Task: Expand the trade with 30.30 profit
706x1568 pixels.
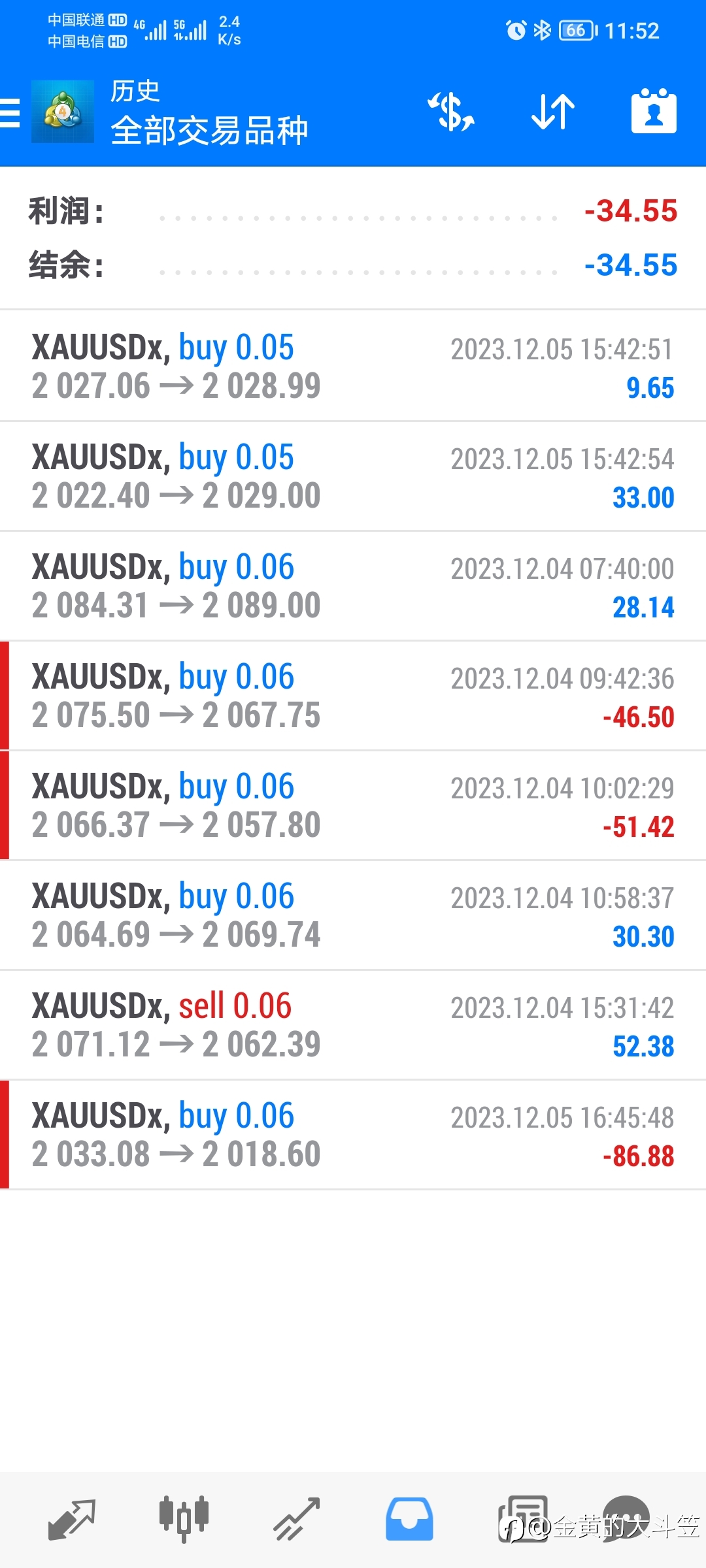Action: 353,915
